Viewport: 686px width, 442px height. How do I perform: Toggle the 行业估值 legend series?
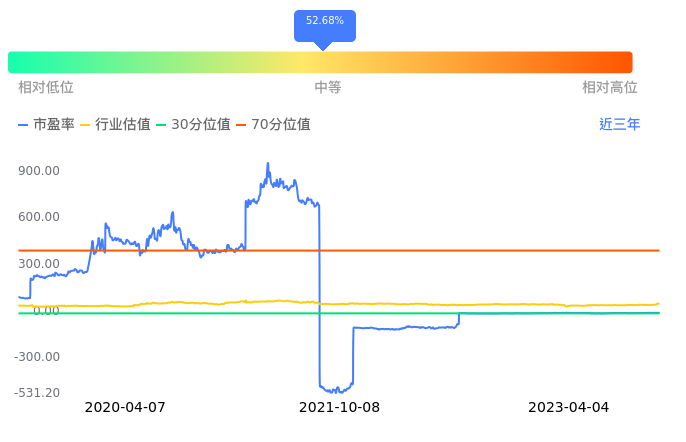click(x=115, y=125)
